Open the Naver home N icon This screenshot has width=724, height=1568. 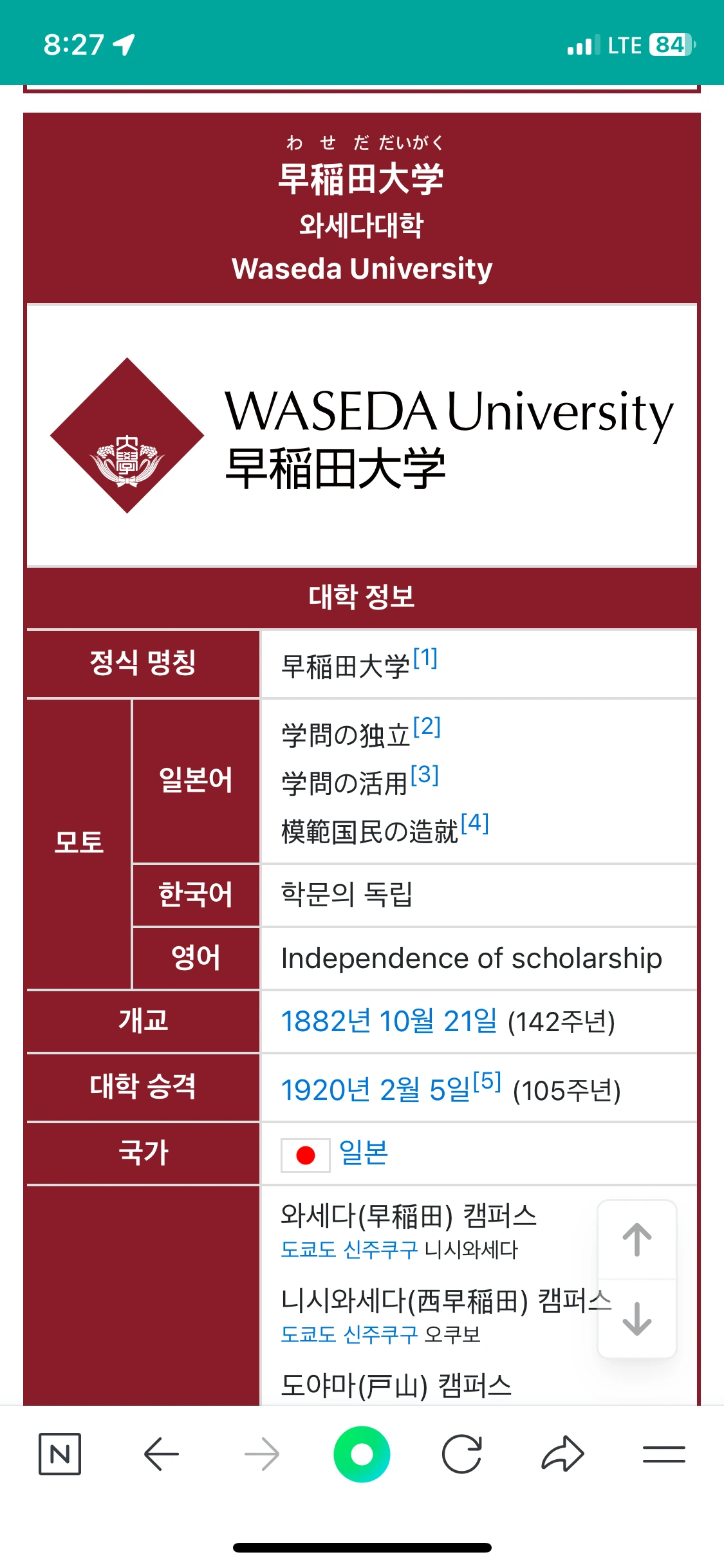[60, 1453]
